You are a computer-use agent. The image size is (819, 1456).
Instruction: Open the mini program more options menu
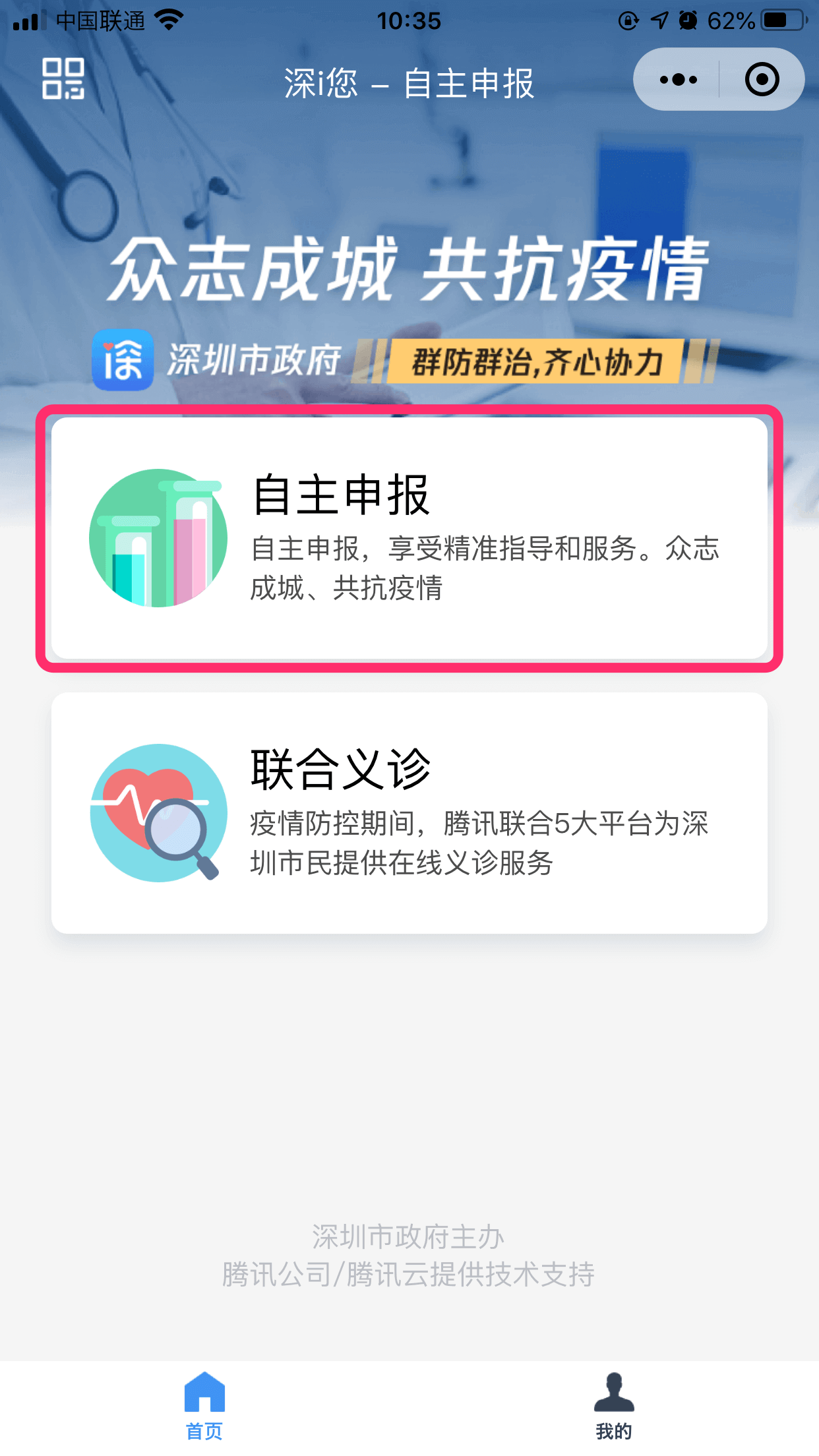(x=678, y=80)
